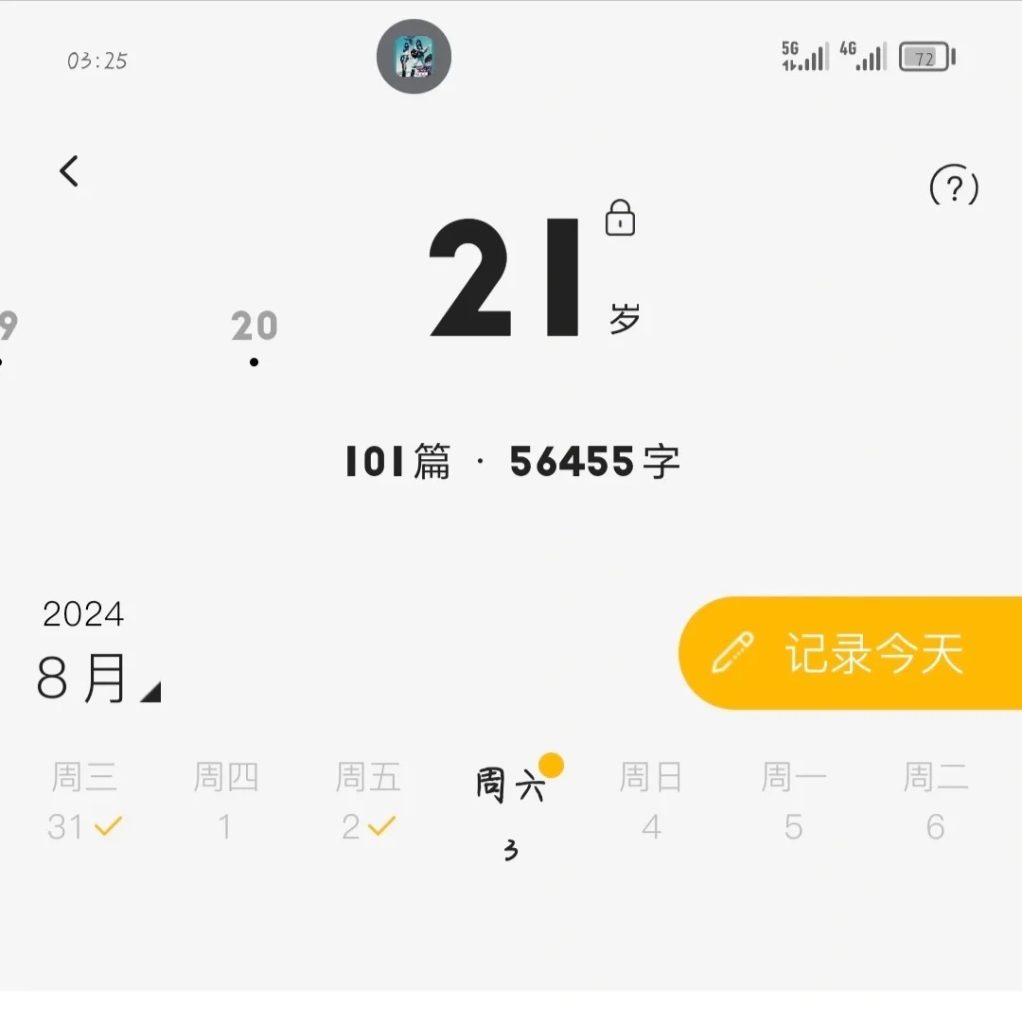1022x1024 pixels.
Task: Open Friday the 2nd diary entry
Action: click(x=368, y=802)
